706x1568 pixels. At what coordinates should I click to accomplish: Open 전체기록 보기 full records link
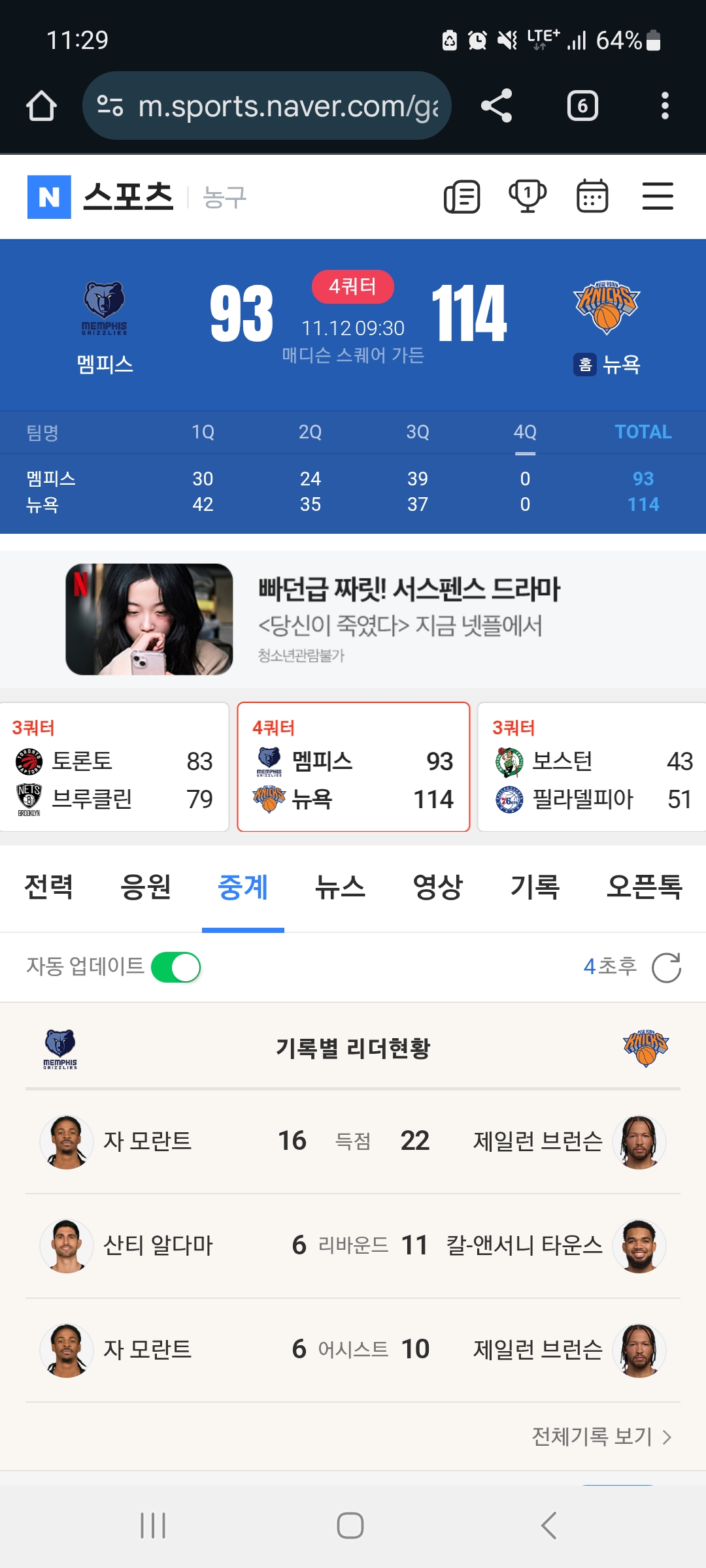click(601, 1436)
